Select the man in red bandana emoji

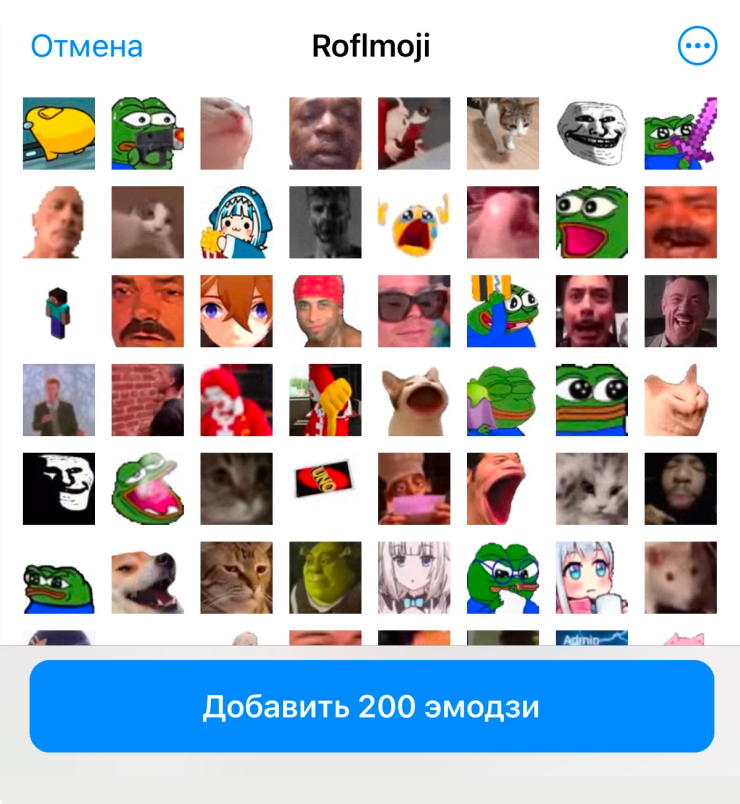325,311
